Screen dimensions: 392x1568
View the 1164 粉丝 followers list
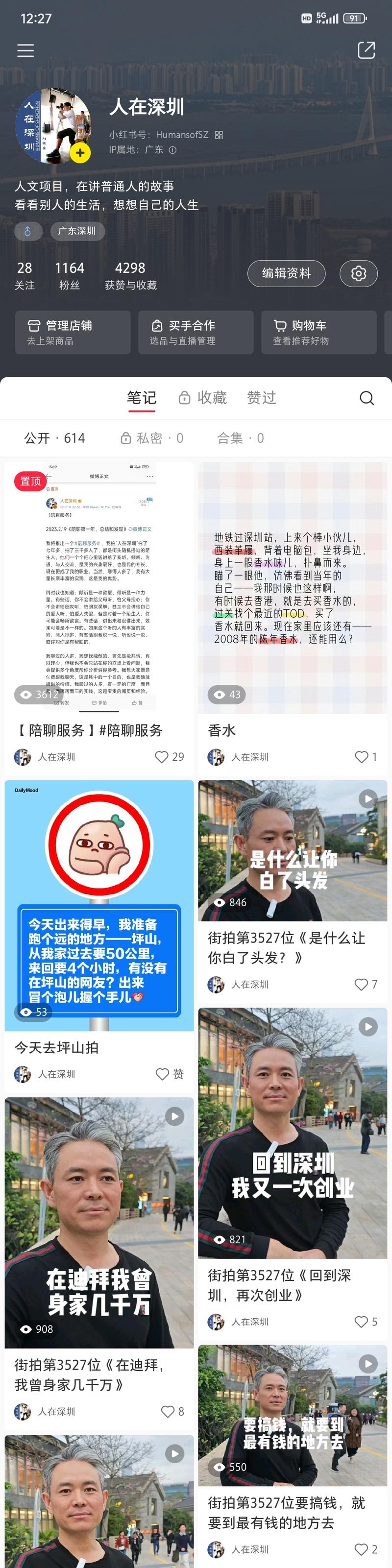tap(70, 275)
